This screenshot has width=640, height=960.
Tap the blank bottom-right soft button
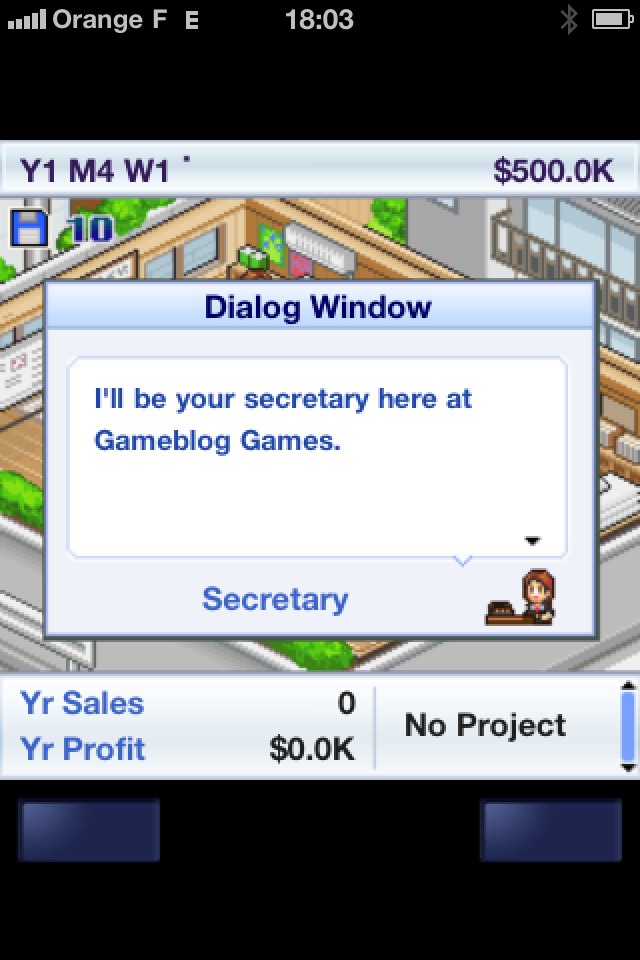[551, 830]
